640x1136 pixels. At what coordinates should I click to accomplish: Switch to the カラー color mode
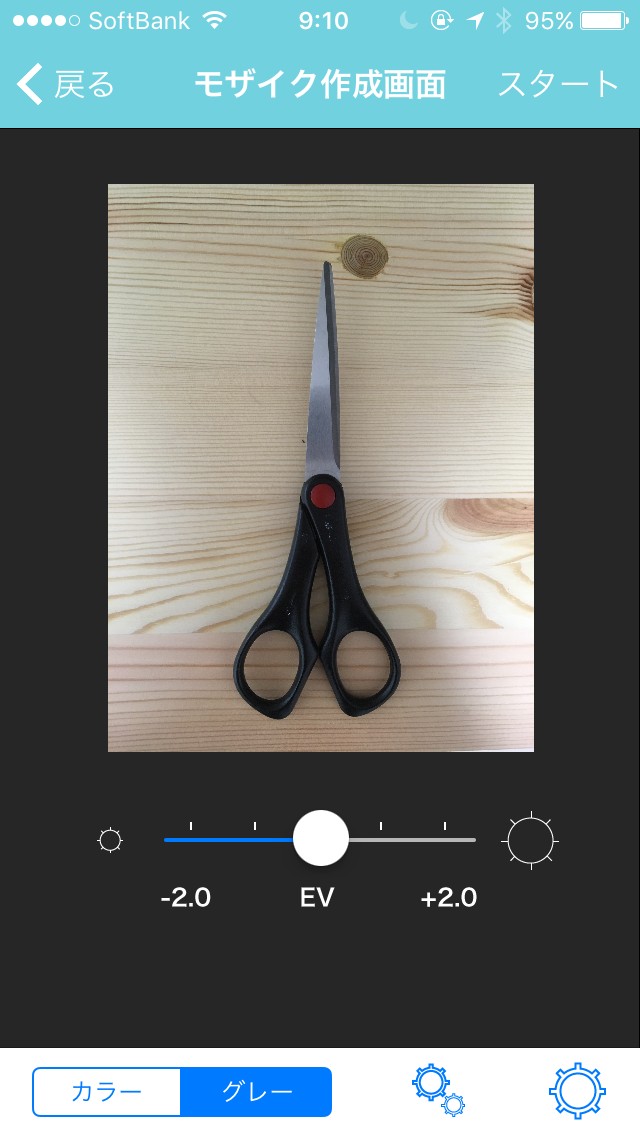click(107, 1092)
